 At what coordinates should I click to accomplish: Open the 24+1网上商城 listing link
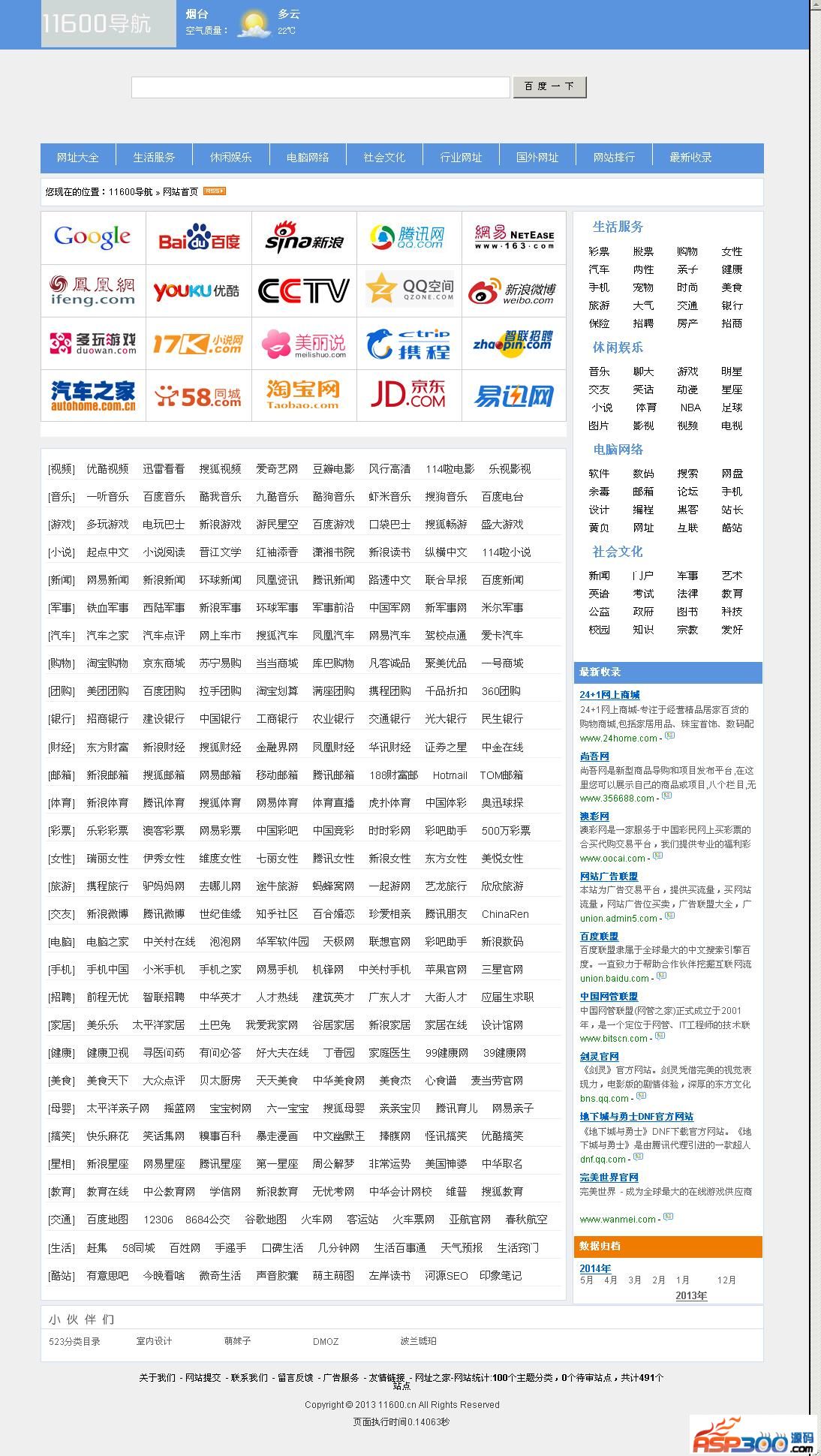point(609,695)
